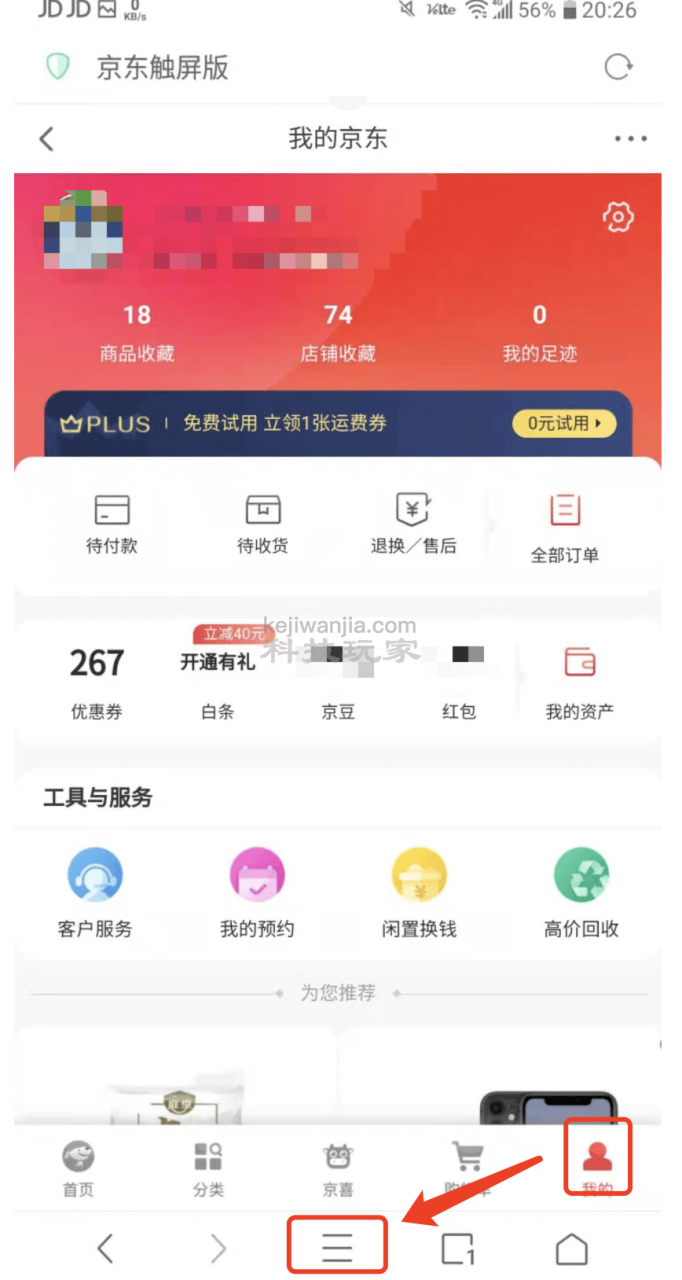Screen dimensions: 682x1280
Task: Open 我的资产 wallet
Action: coord(579,684)
